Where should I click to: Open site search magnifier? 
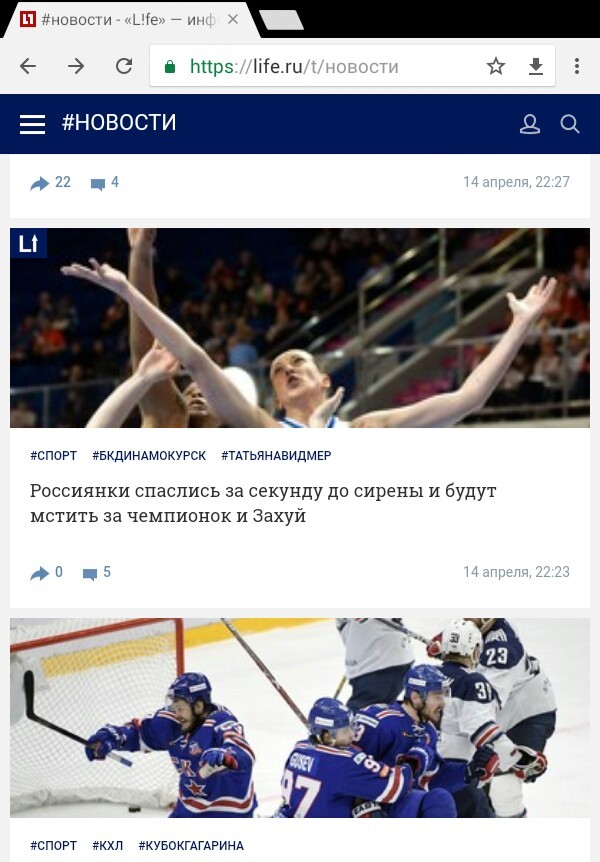click(x=570, y=124)
